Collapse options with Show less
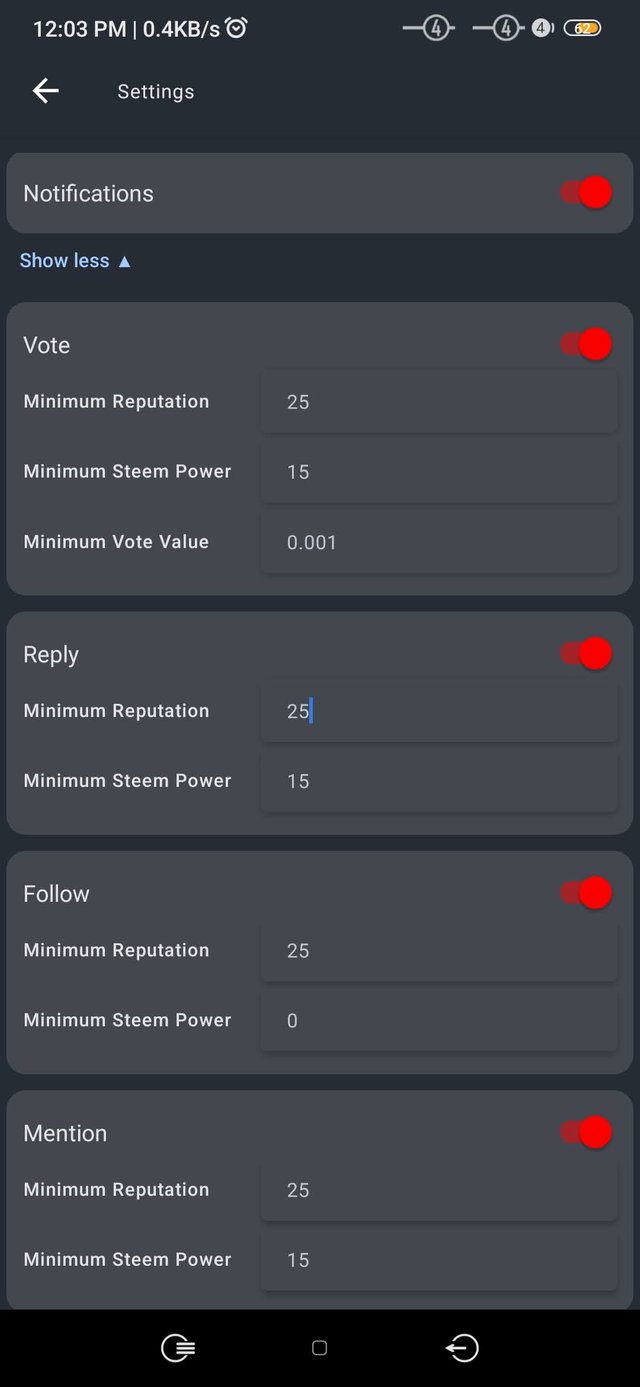Viewport: 640px width, 1387px height. (75, 261)
